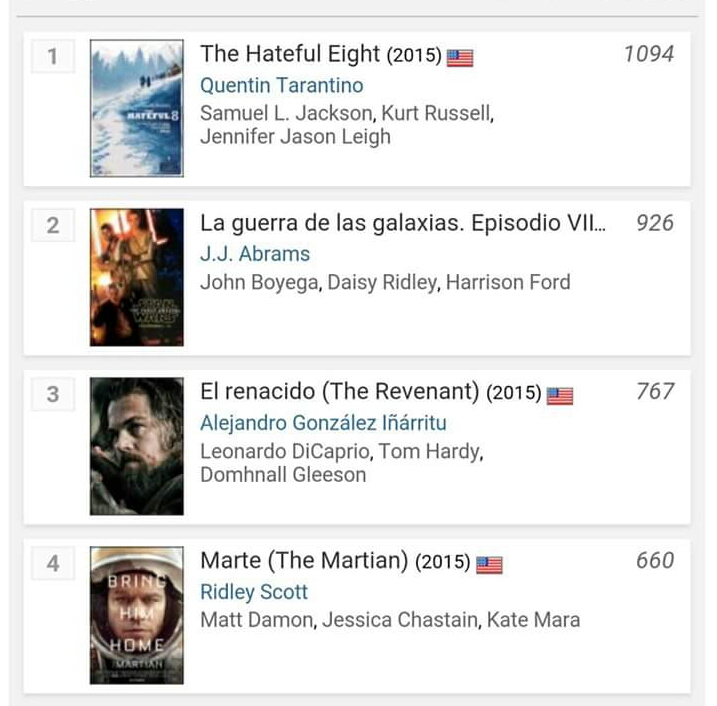This screenshot has width=717, height=706.
Task: Open The Hateful Eight movie title
Action: [x=290, y=54]
